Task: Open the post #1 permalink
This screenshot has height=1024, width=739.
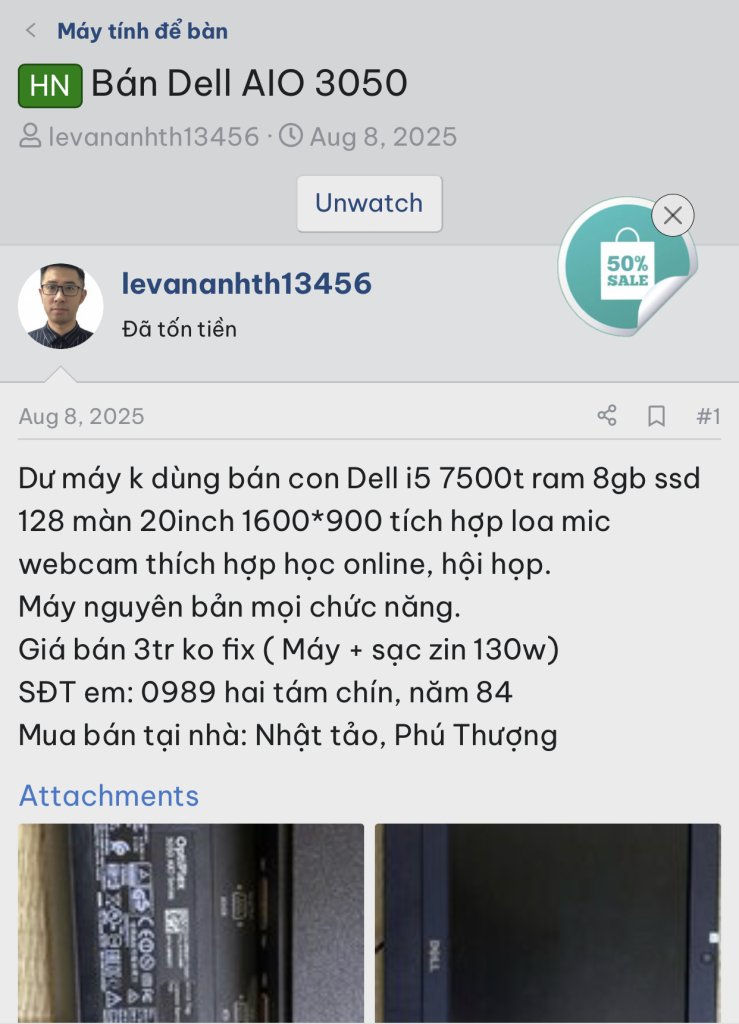Action: [708, 416]
